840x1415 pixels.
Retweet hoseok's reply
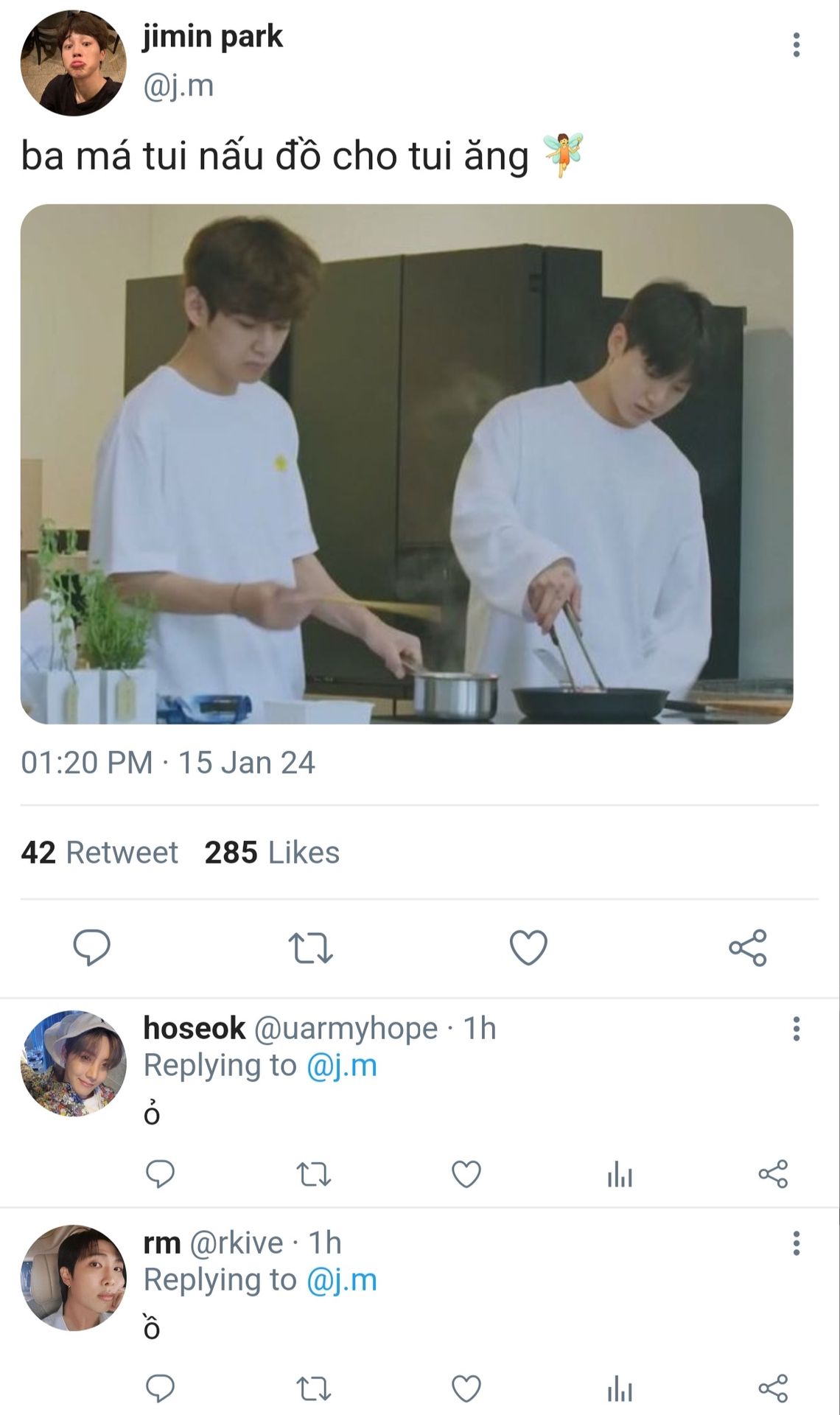tap(313, 1173)
